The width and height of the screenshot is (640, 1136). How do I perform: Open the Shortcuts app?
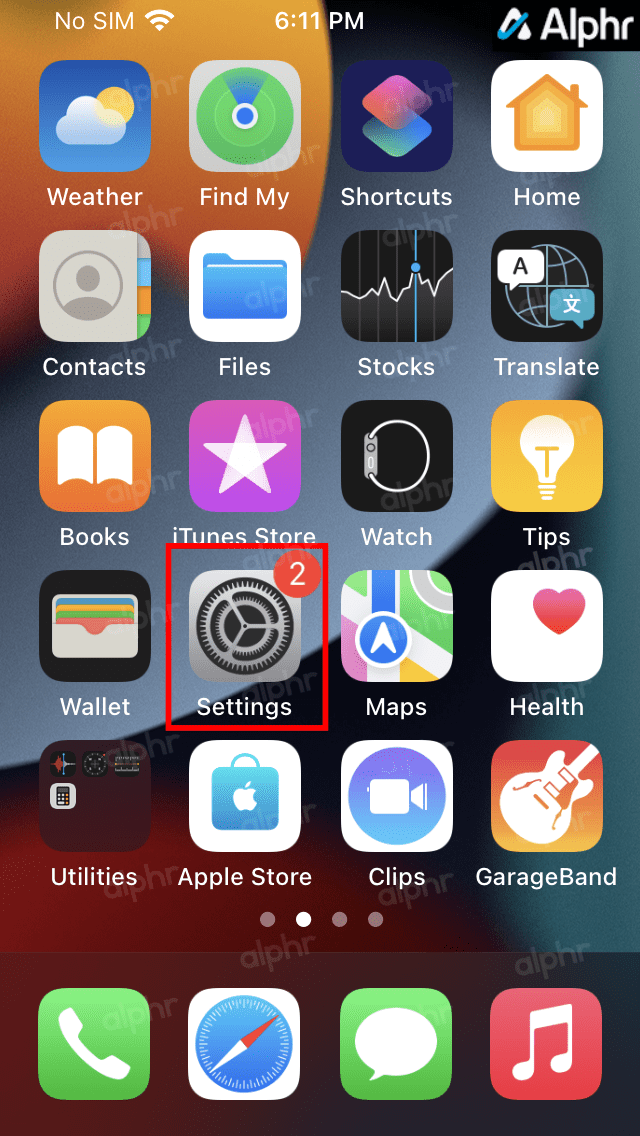[396, 116]
